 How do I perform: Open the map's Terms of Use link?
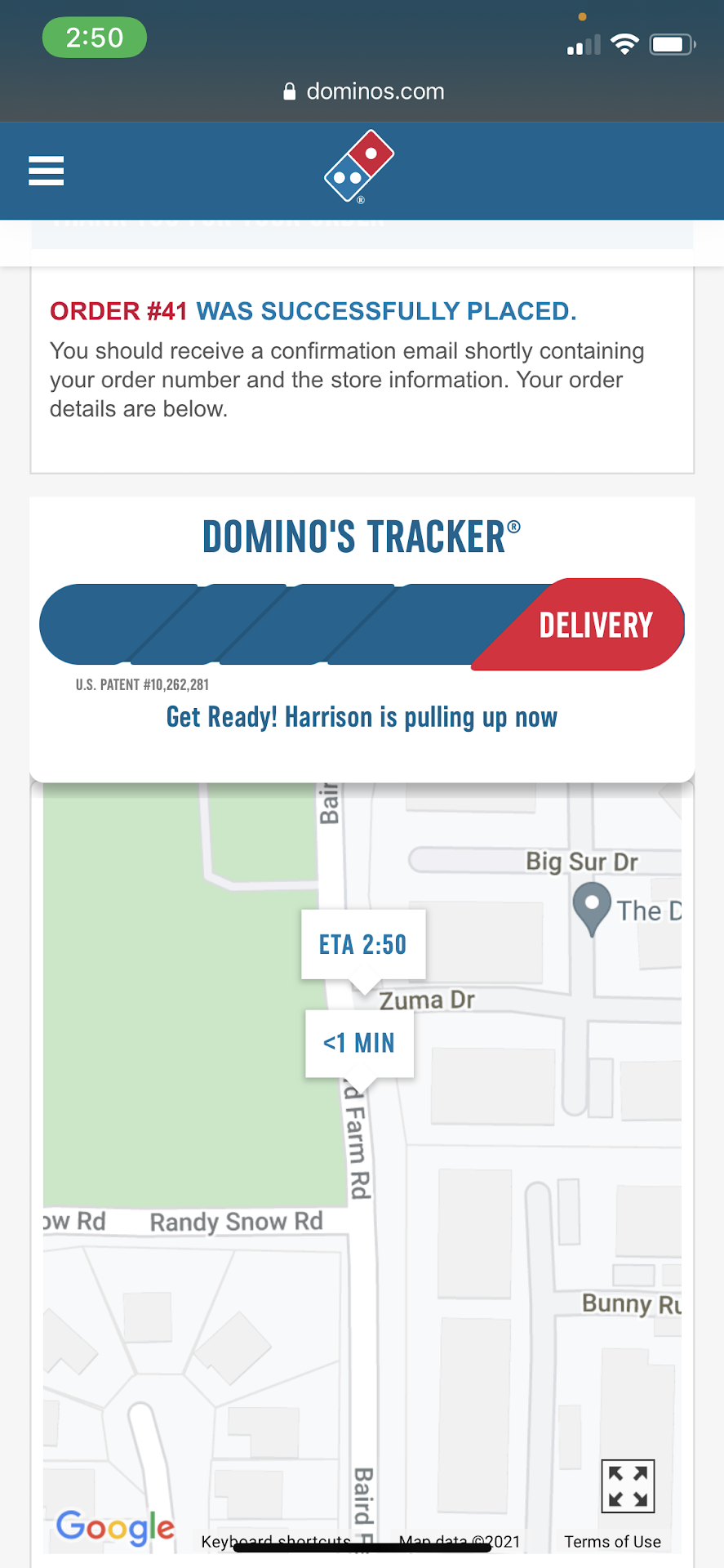612,1542
